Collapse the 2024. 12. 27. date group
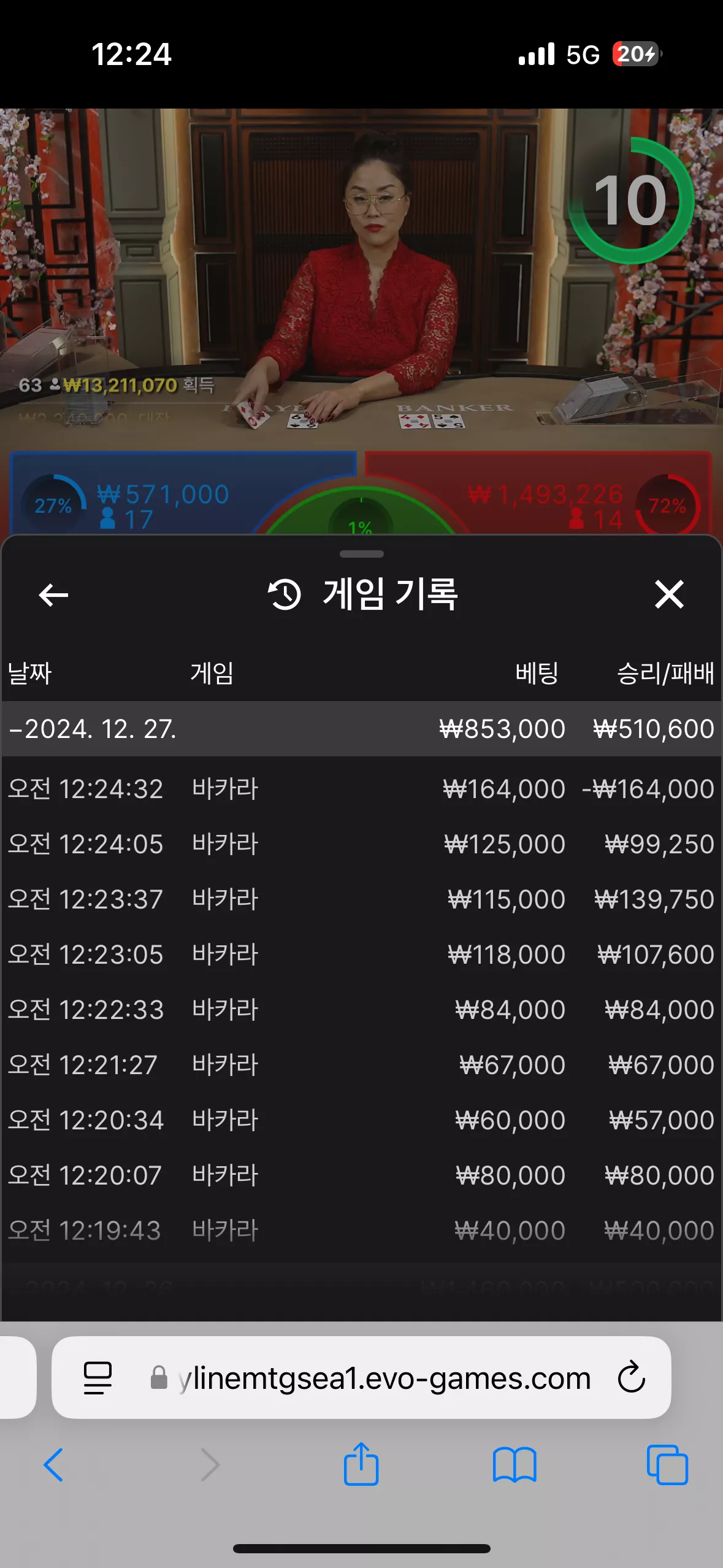 (361, 729)
